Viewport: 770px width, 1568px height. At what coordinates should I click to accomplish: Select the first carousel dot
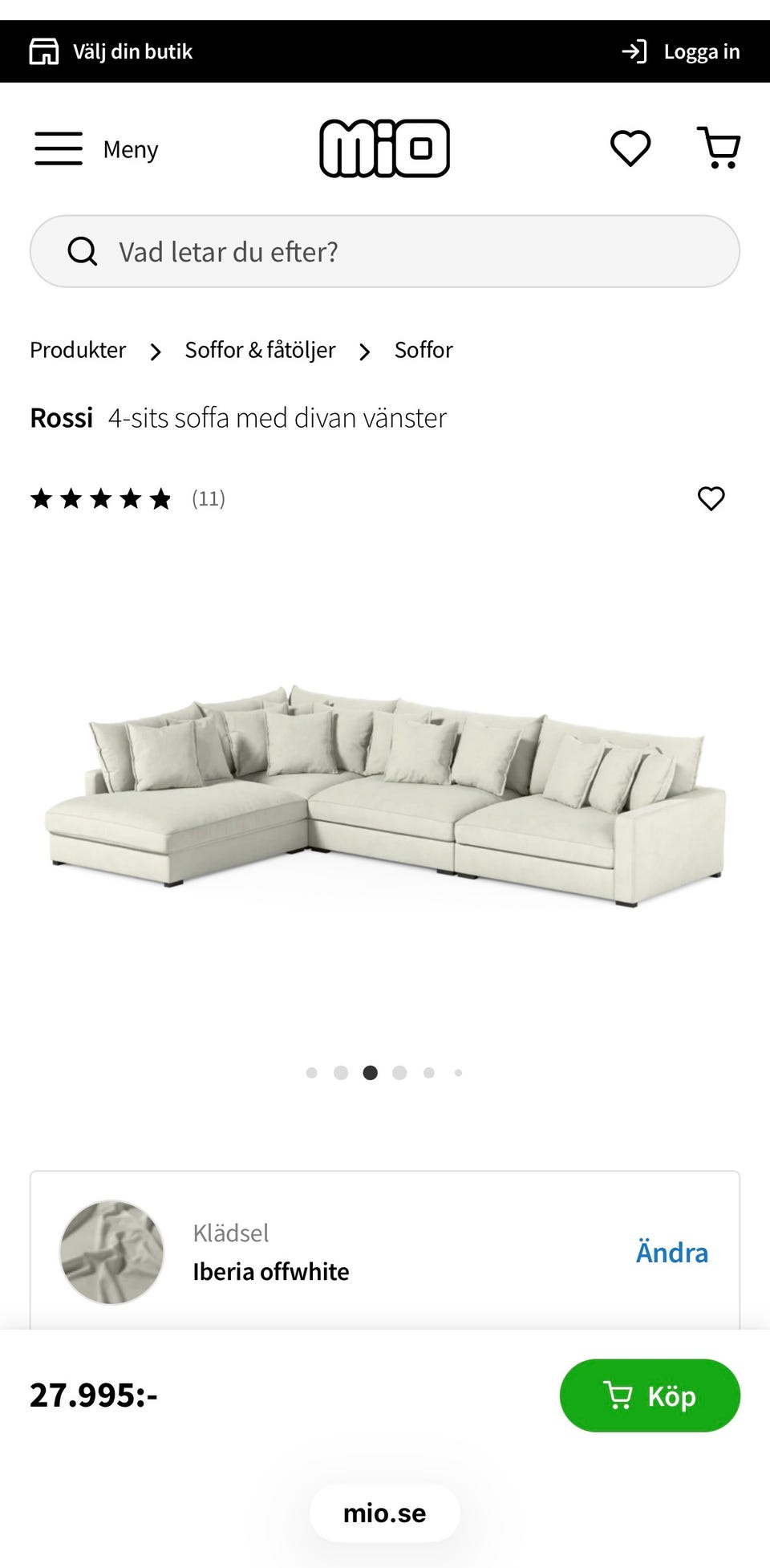point(311,1072)
